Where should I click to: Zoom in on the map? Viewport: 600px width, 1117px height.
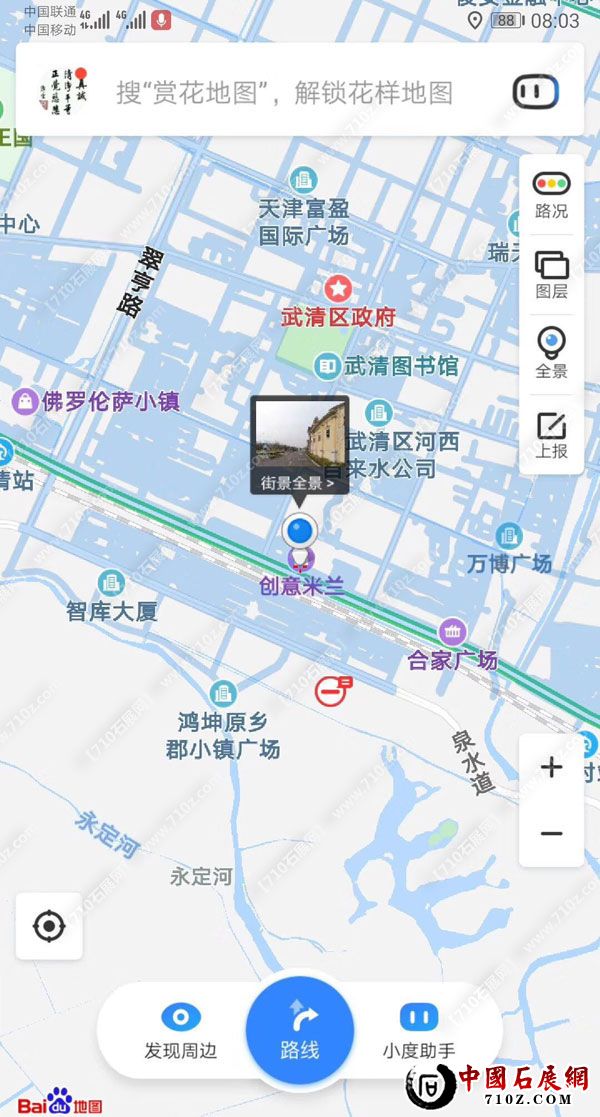point(551,768)
